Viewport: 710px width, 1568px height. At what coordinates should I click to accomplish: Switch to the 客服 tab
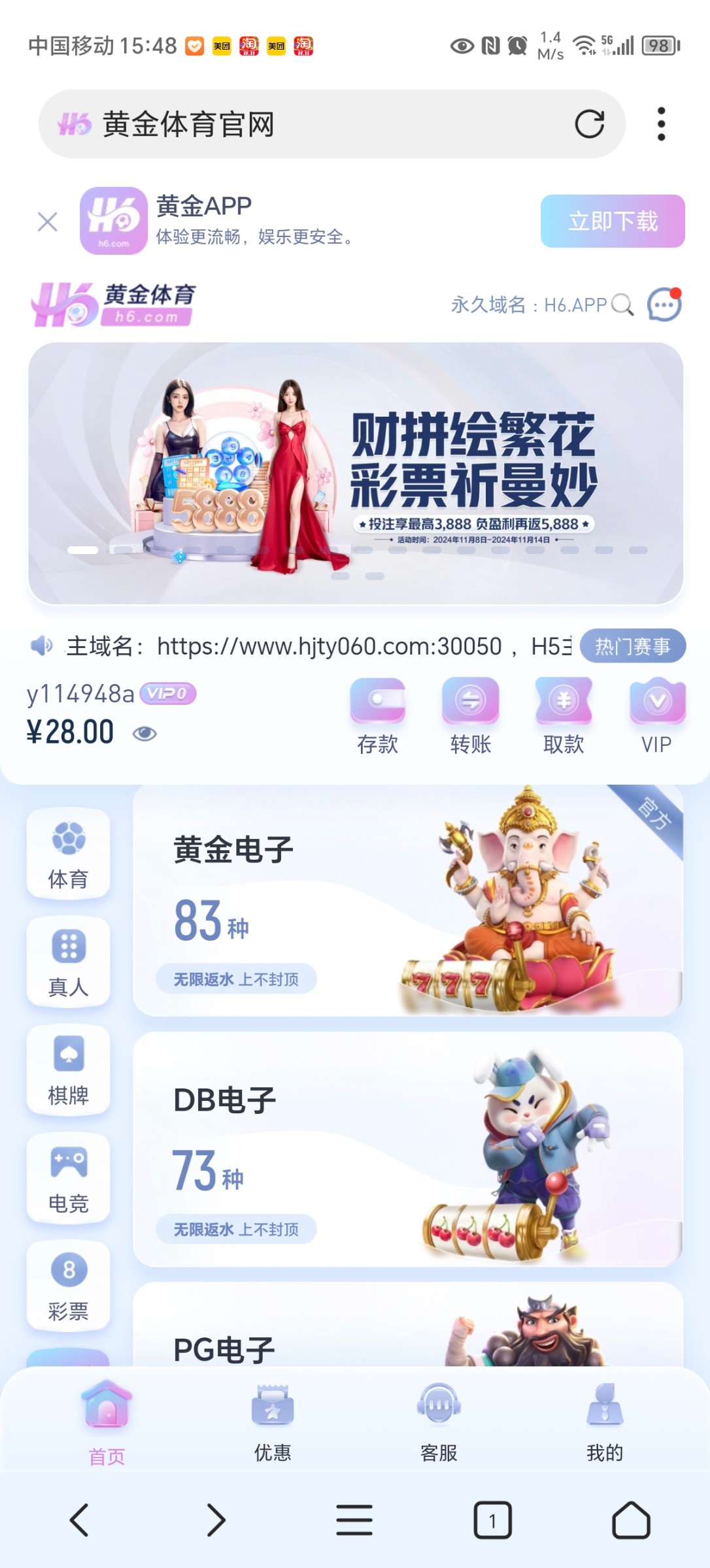point(439,1423)
